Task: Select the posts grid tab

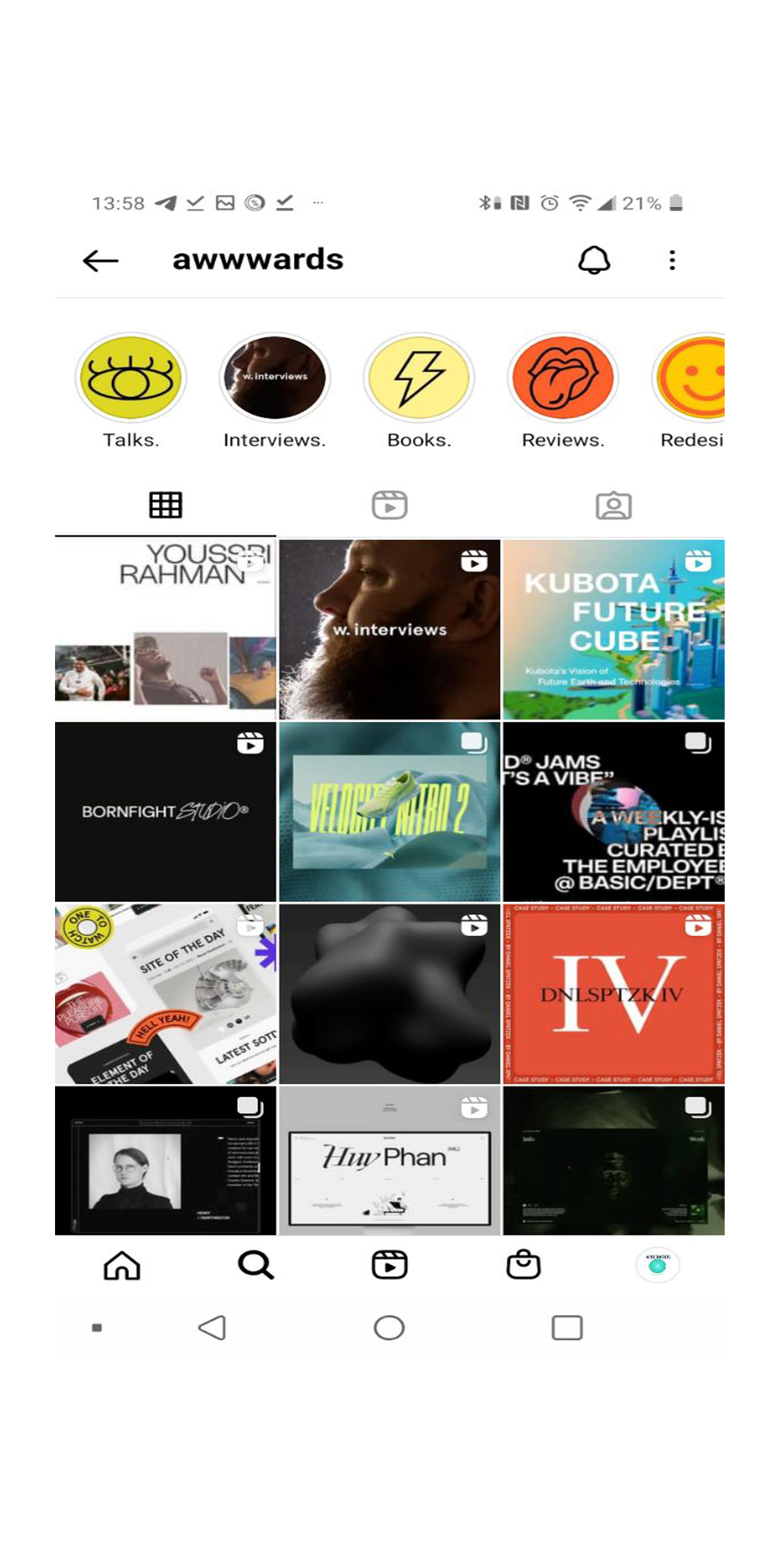Action: coord(166,505)
